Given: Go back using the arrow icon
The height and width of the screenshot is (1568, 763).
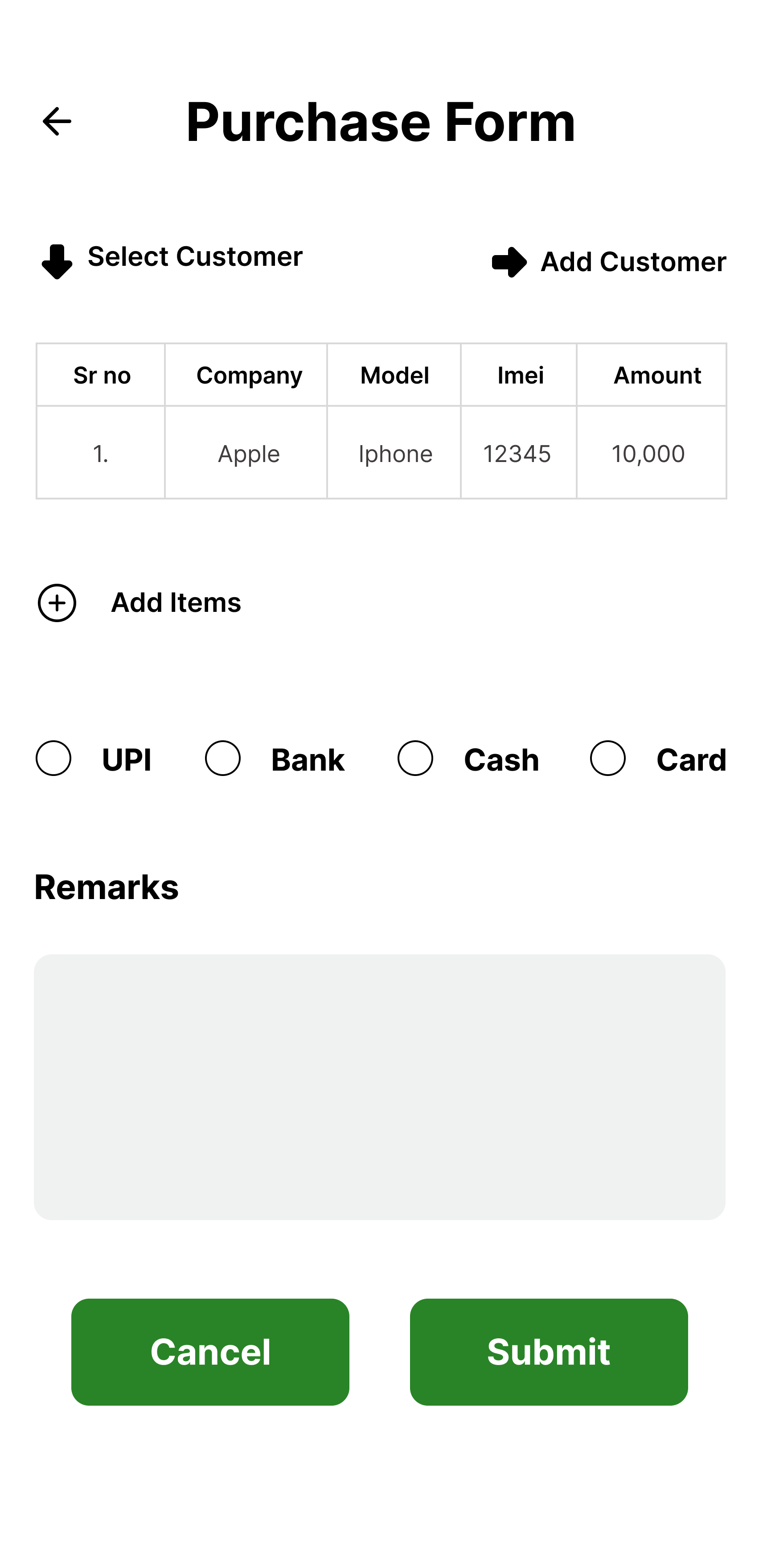Looking at the screenshot, I should pos(57,121).
